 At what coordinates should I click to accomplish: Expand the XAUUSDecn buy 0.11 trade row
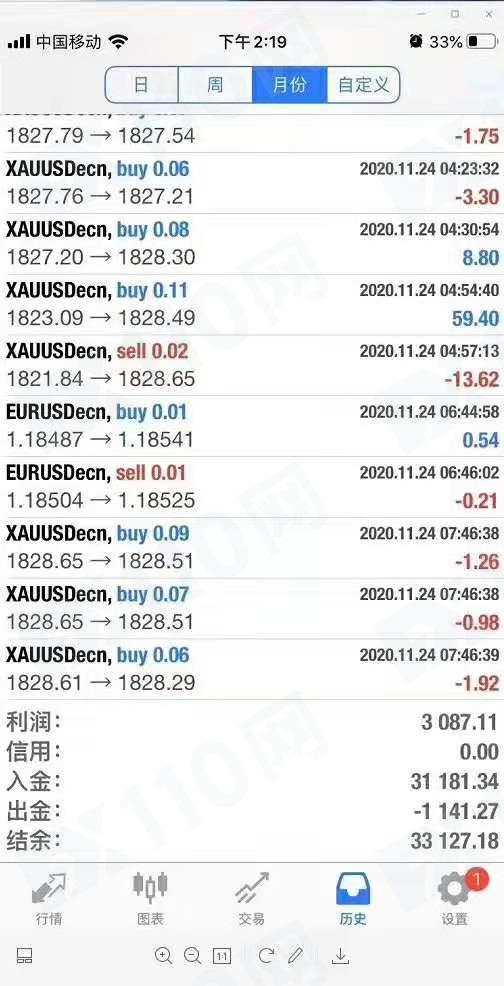tap(252, 305)
